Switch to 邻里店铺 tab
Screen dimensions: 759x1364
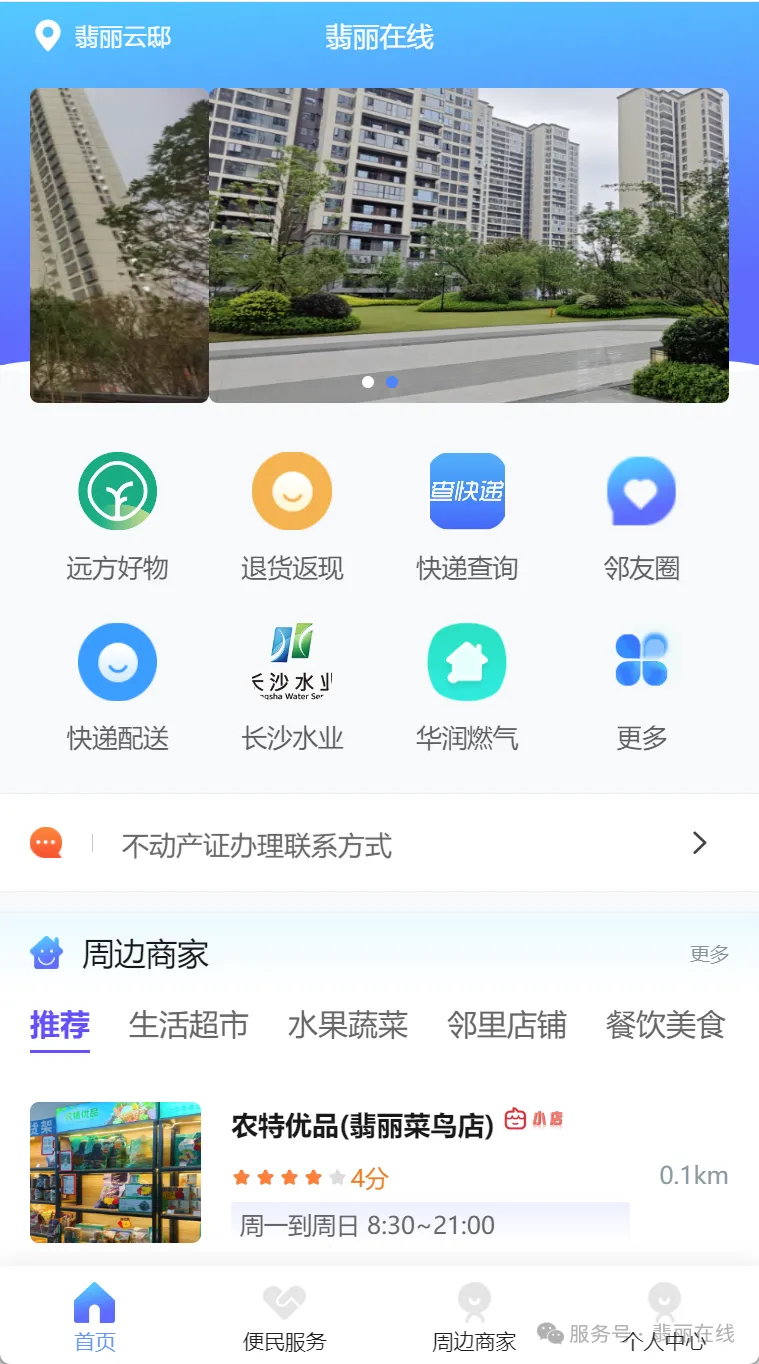pyautogui.click(x=507, y=1026)
